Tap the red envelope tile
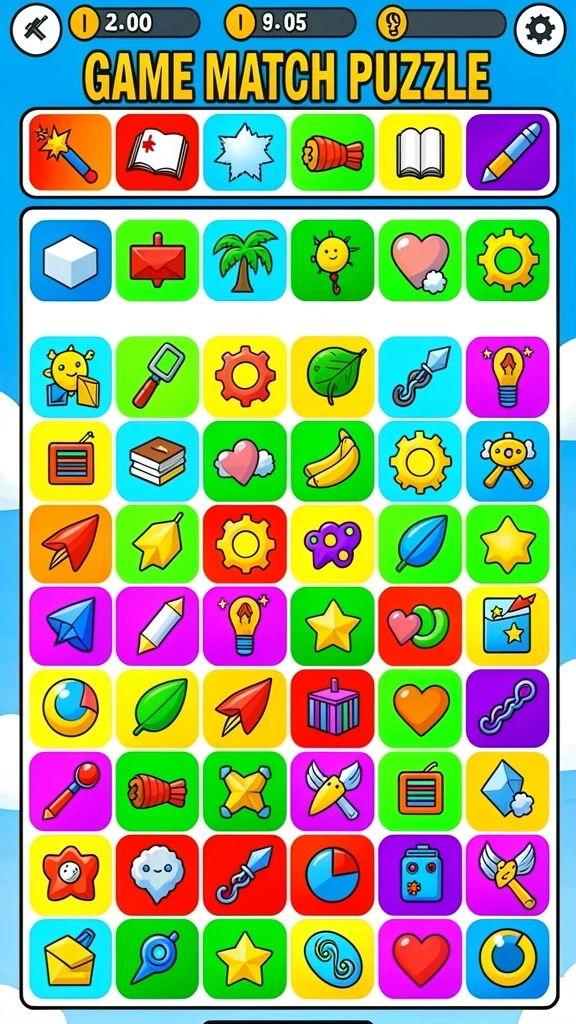The width and height of the screenshot is (576, 1024). coord(157,260)
